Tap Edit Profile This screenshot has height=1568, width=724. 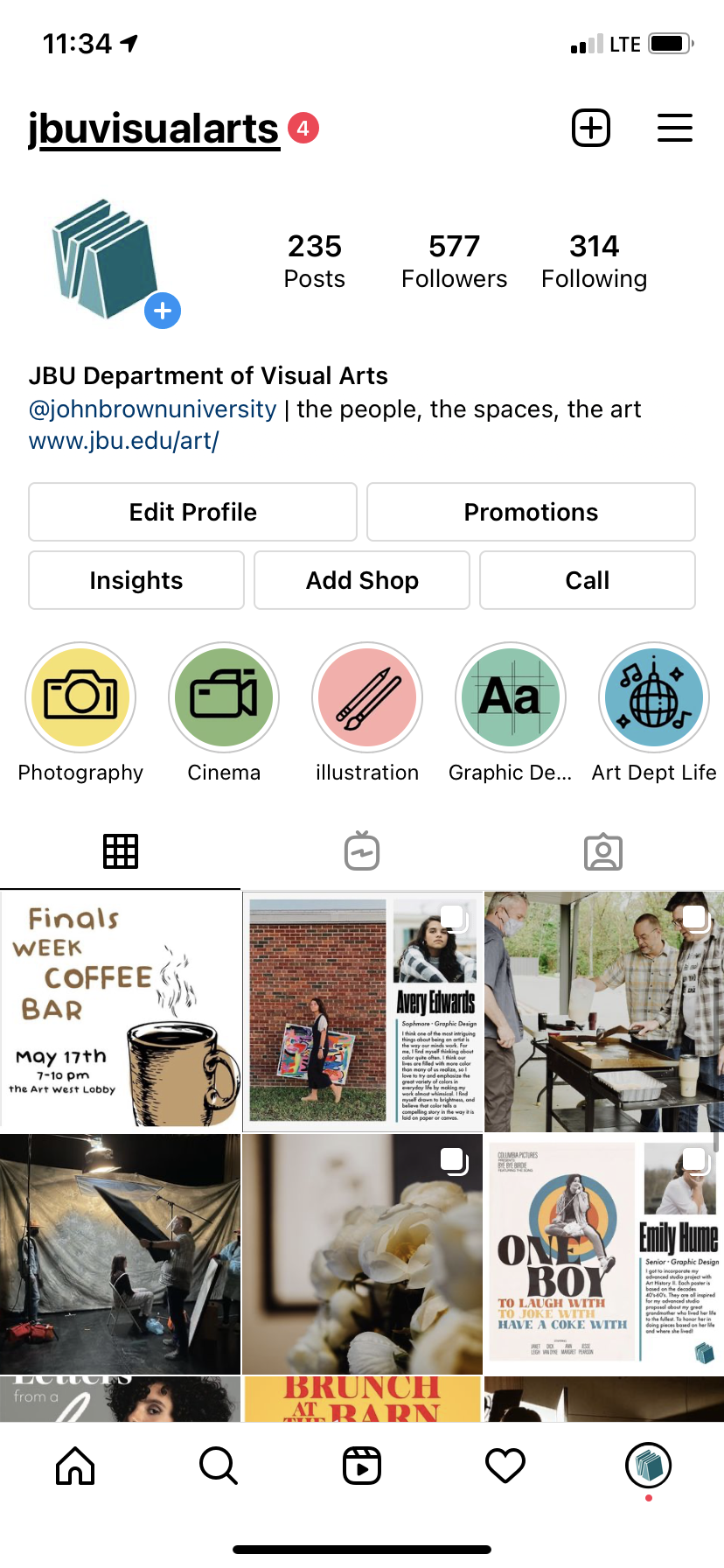192,512
